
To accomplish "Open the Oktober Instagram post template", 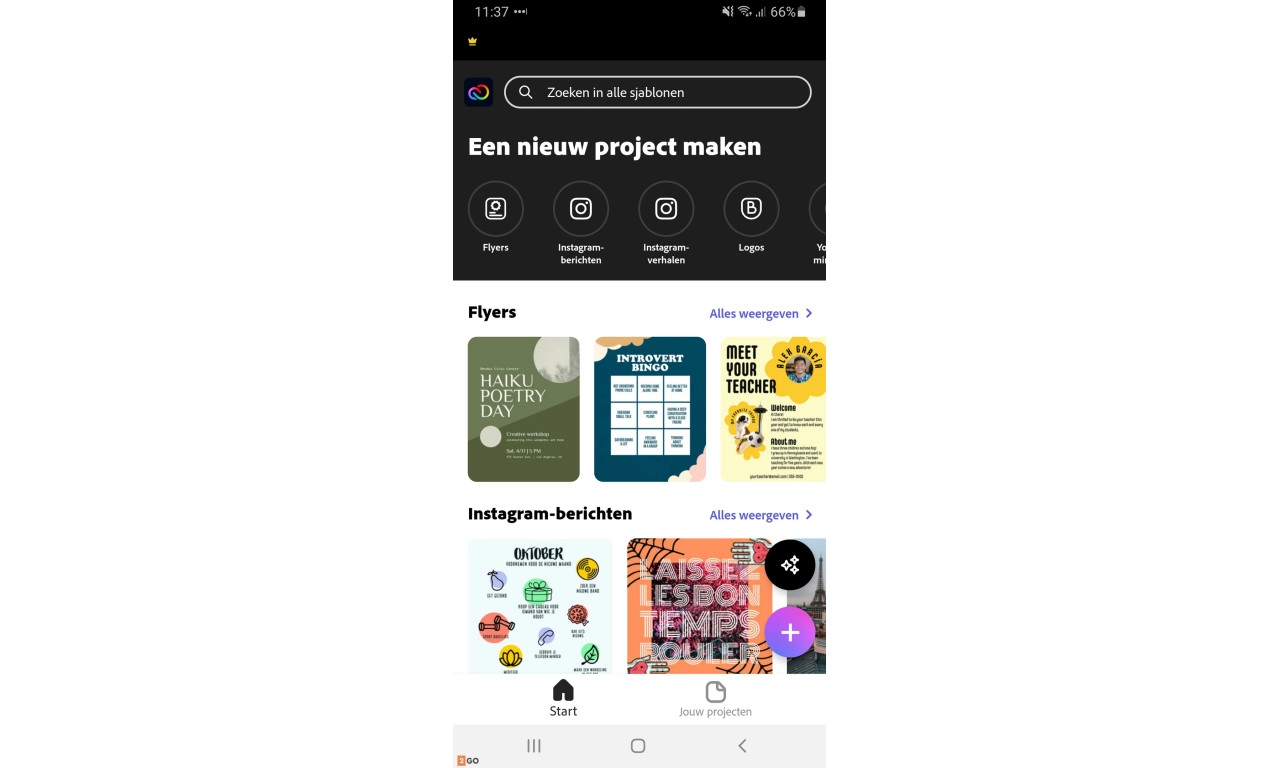I will [x=540, y=606].
